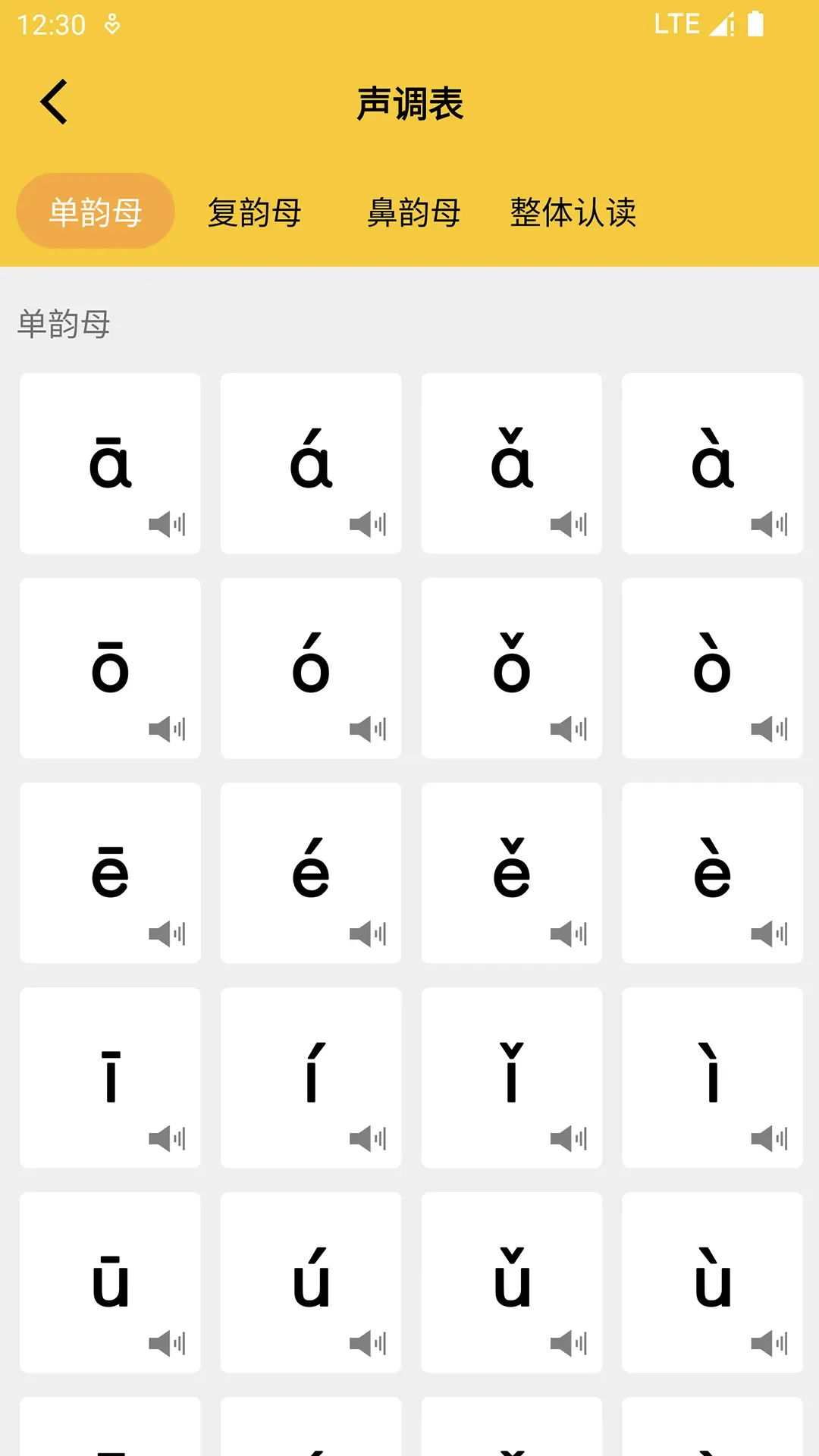The height and width of the screenshot is (1456, 819).
Task: Hear the è pronunciation
Action: [x=712, y=873]
